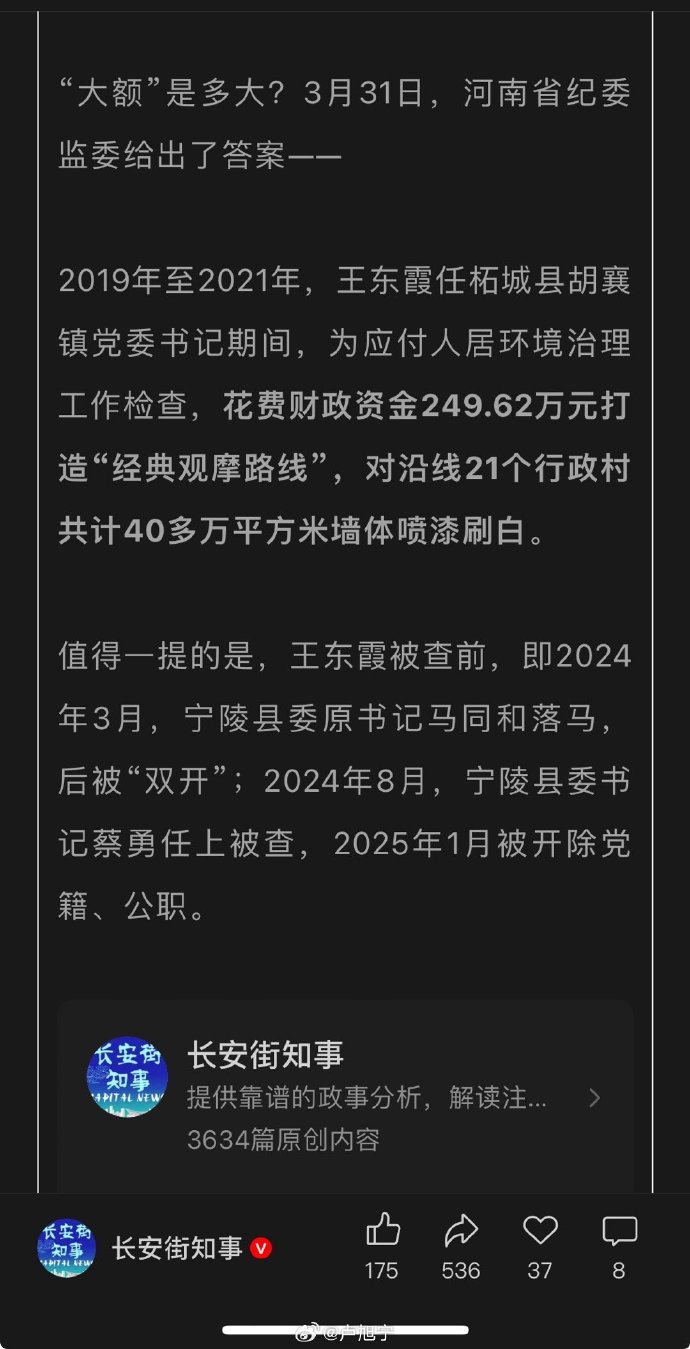Open the 长安街知事 account card

(345, 1096)
